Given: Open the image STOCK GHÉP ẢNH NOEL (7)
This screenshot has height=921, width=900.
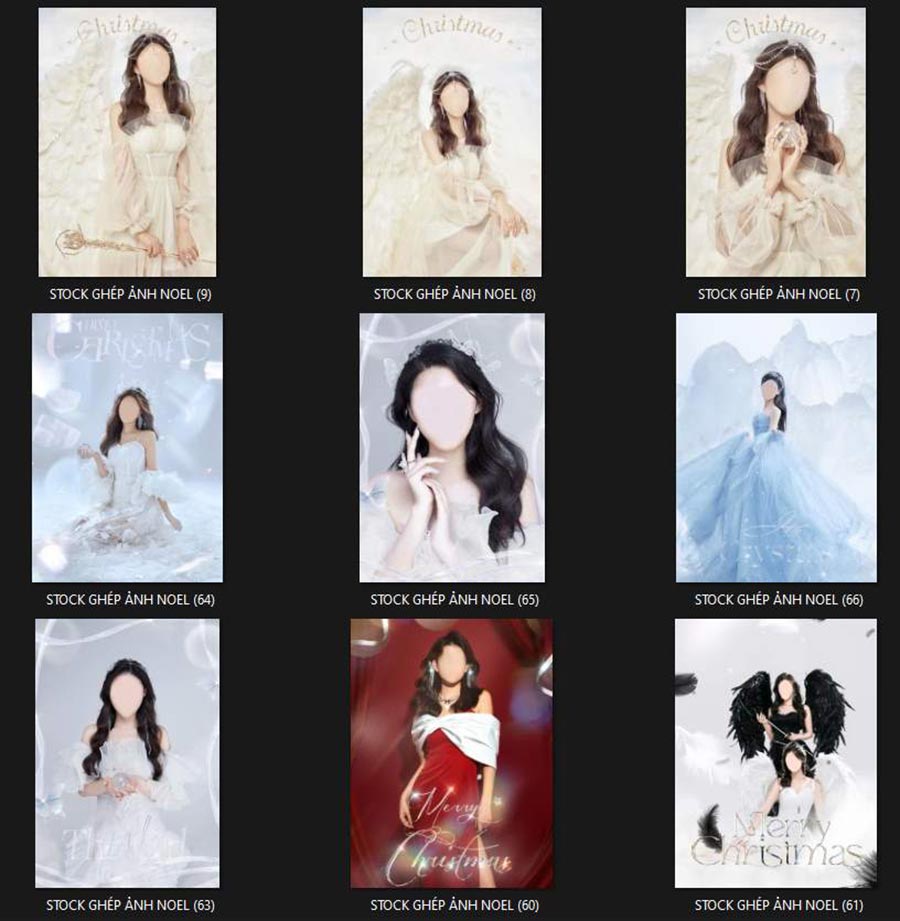Looking at the screenshot, I should (x=775, y=142).
